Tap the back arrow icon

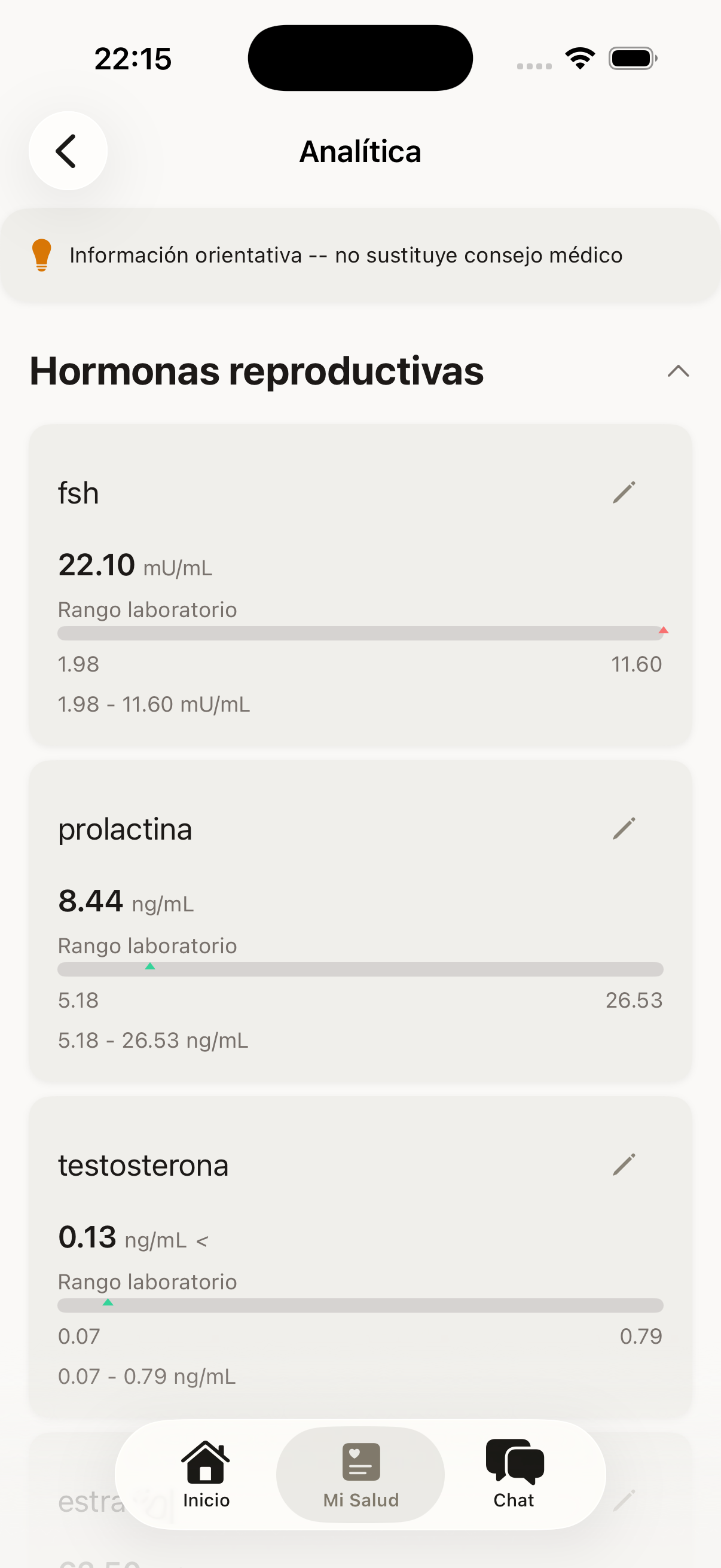[x=68, y=150]
